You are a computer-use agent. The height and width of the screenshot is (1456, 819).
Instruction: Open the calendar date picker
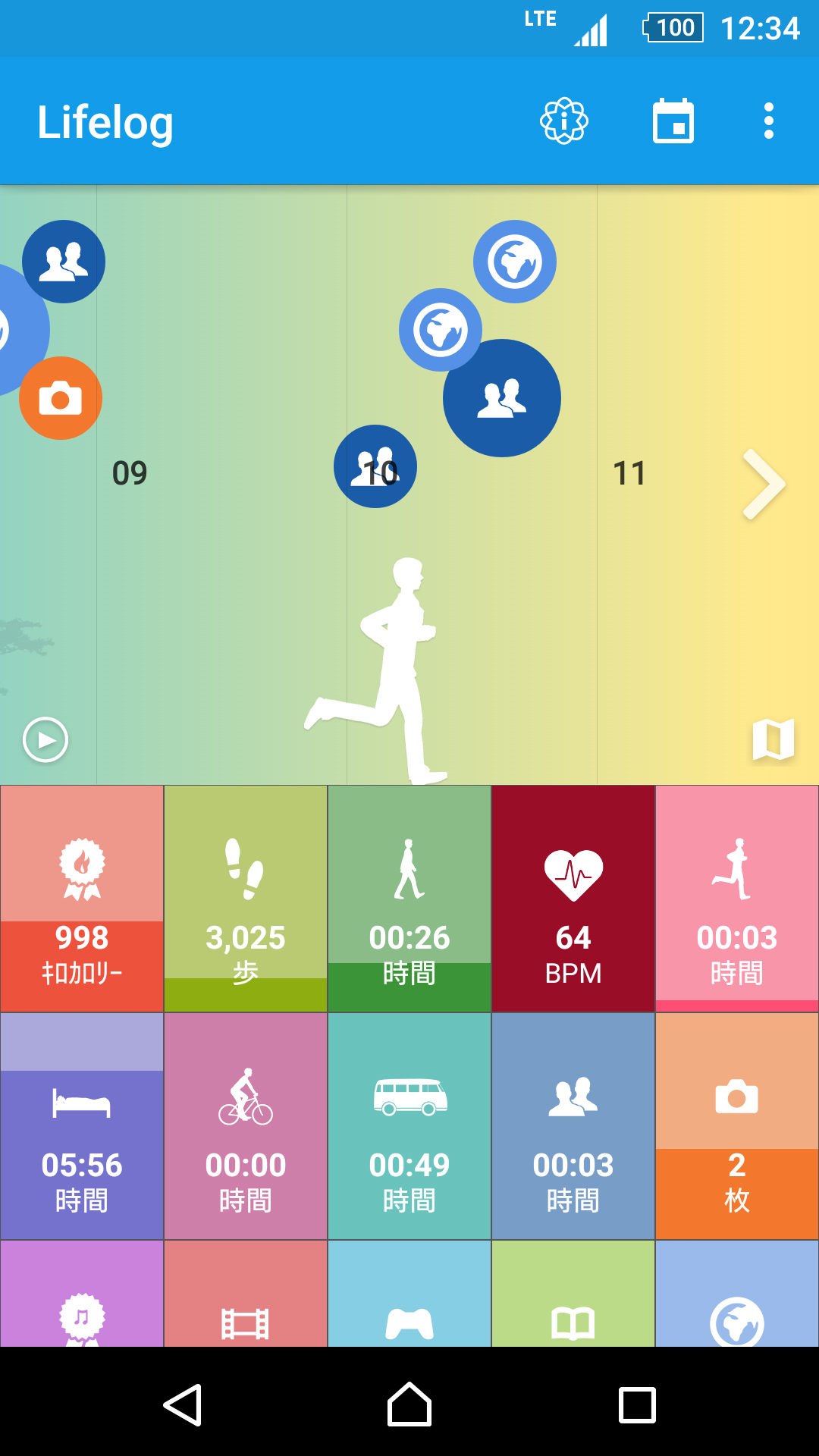(x=673, y=121)
